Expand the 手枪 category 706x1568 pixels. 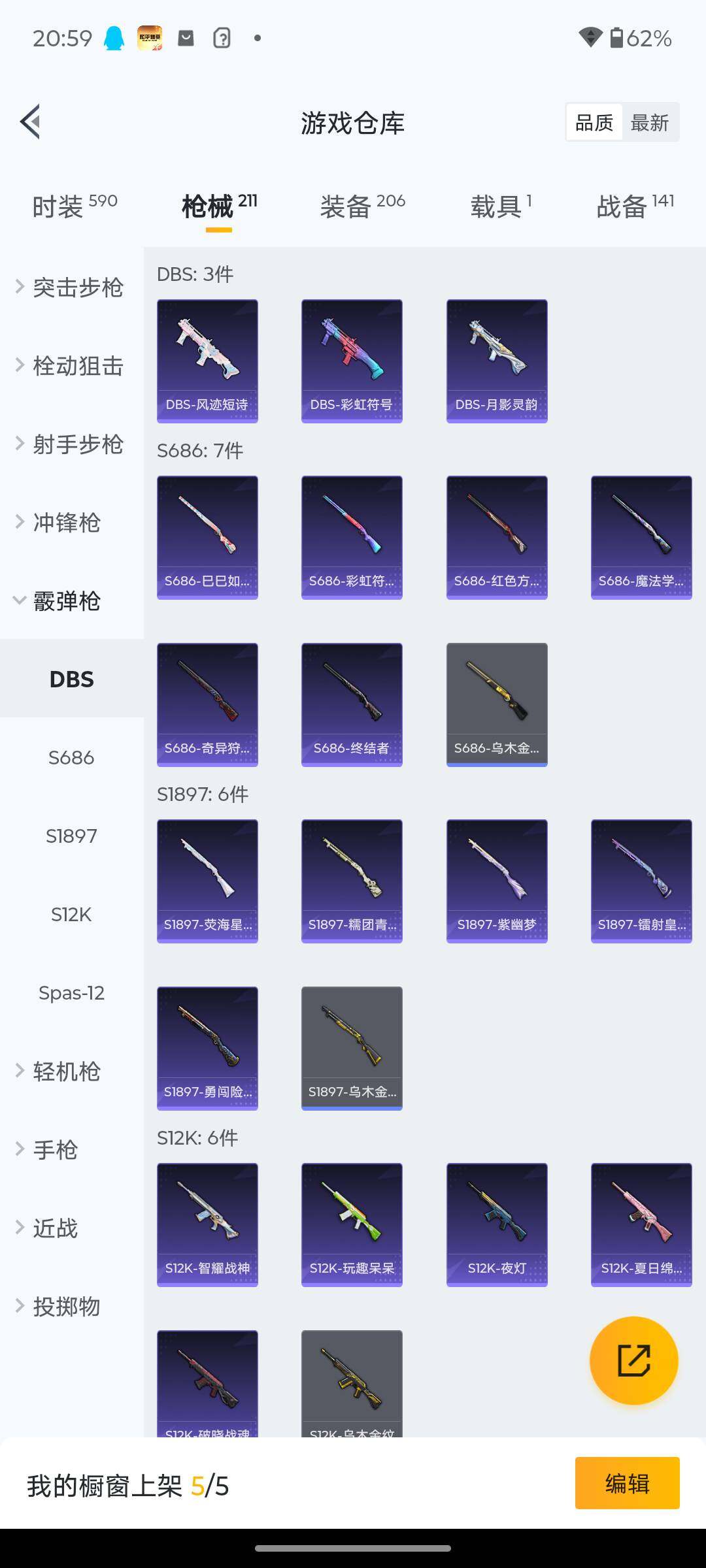(56, 1150)
